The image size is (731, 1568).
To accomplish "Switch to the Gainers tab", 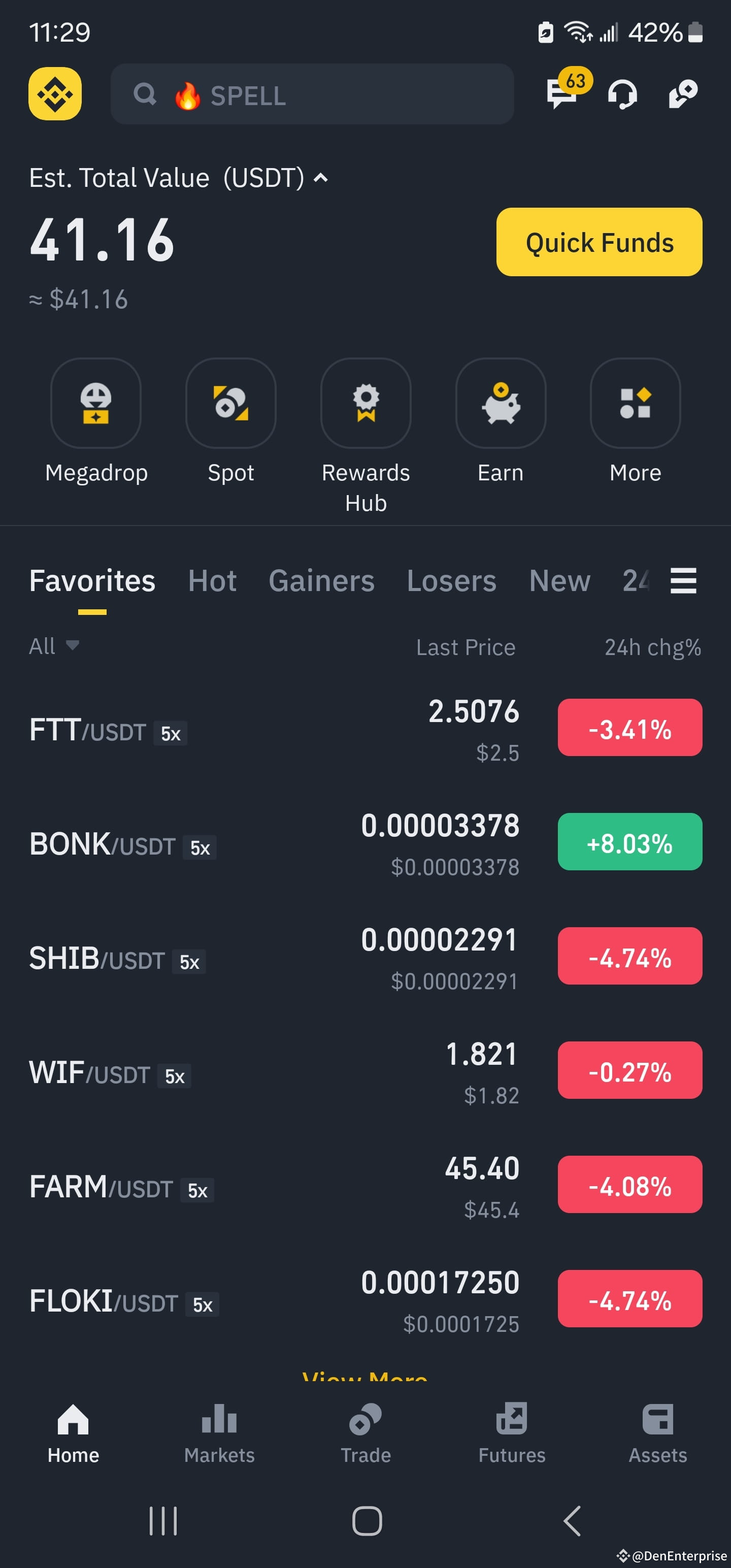I will pyautogui.click(x=321, y=581).
